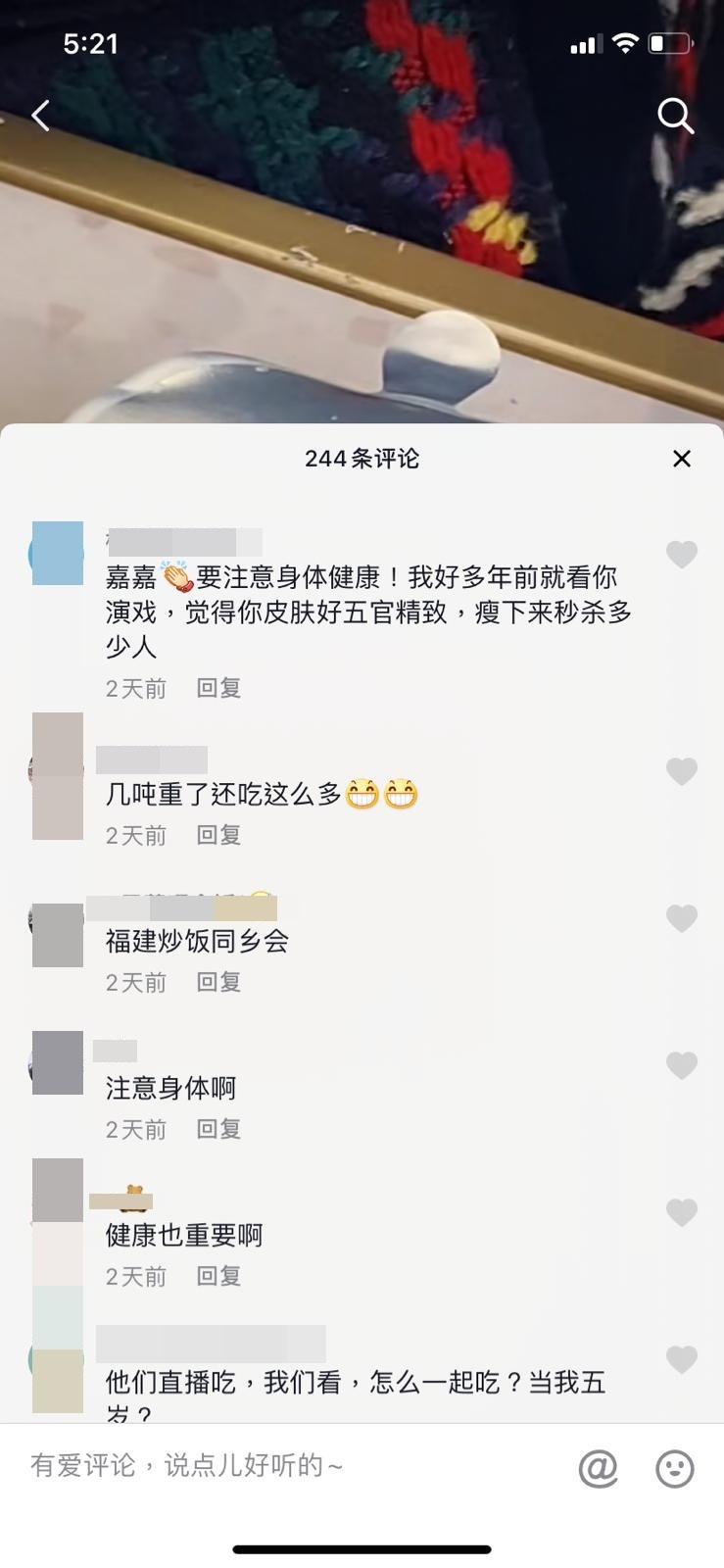
Task: Open the avatar of the 福建炒饭同乡会 commenter
Action: [57, 934]
